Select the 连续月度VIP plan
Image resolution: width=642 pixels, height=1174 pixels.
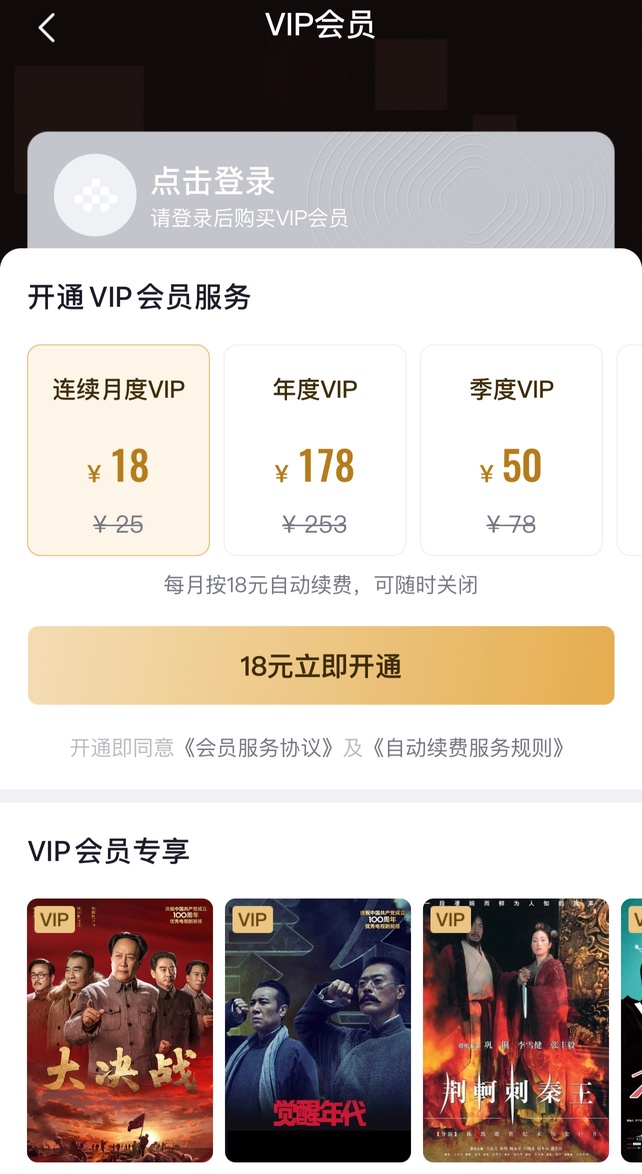118,450
